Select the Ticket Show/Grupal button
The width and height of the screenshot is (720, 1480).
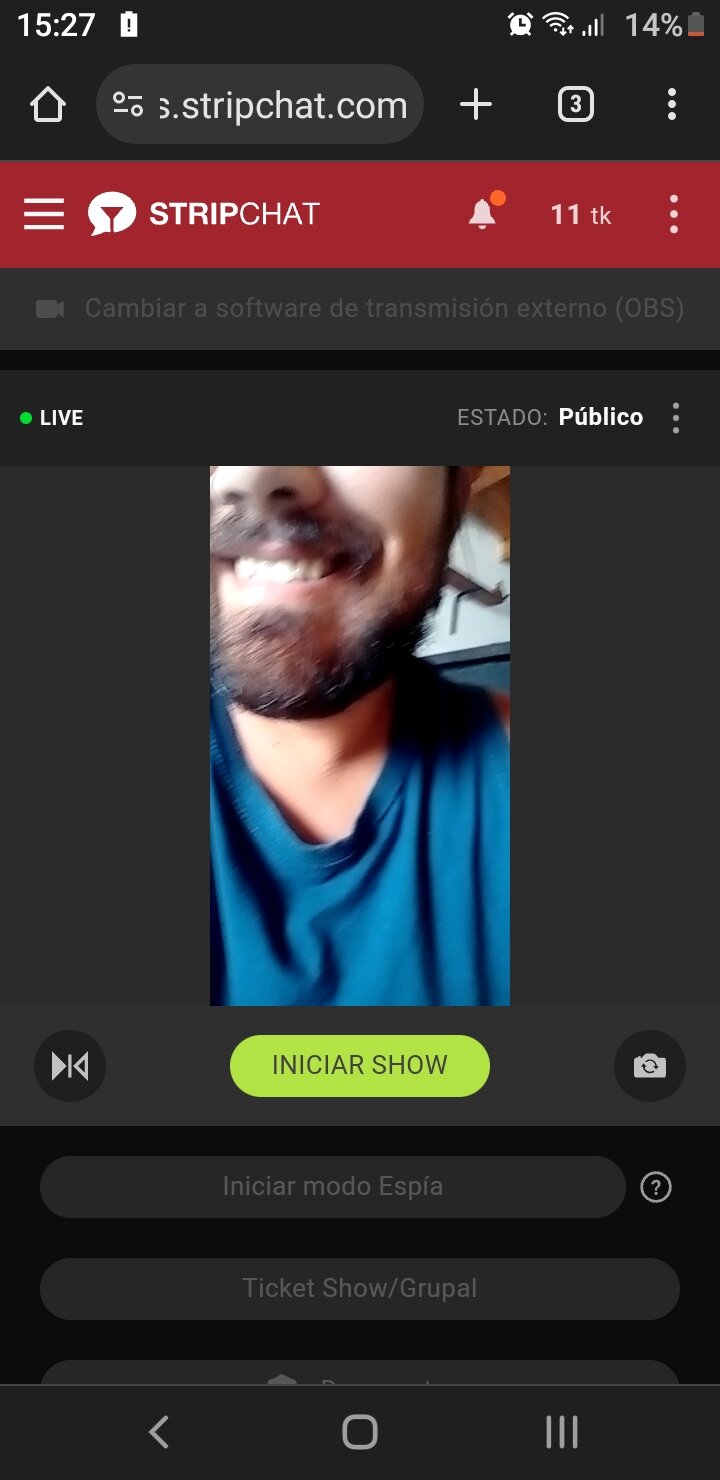[360, 1288]
